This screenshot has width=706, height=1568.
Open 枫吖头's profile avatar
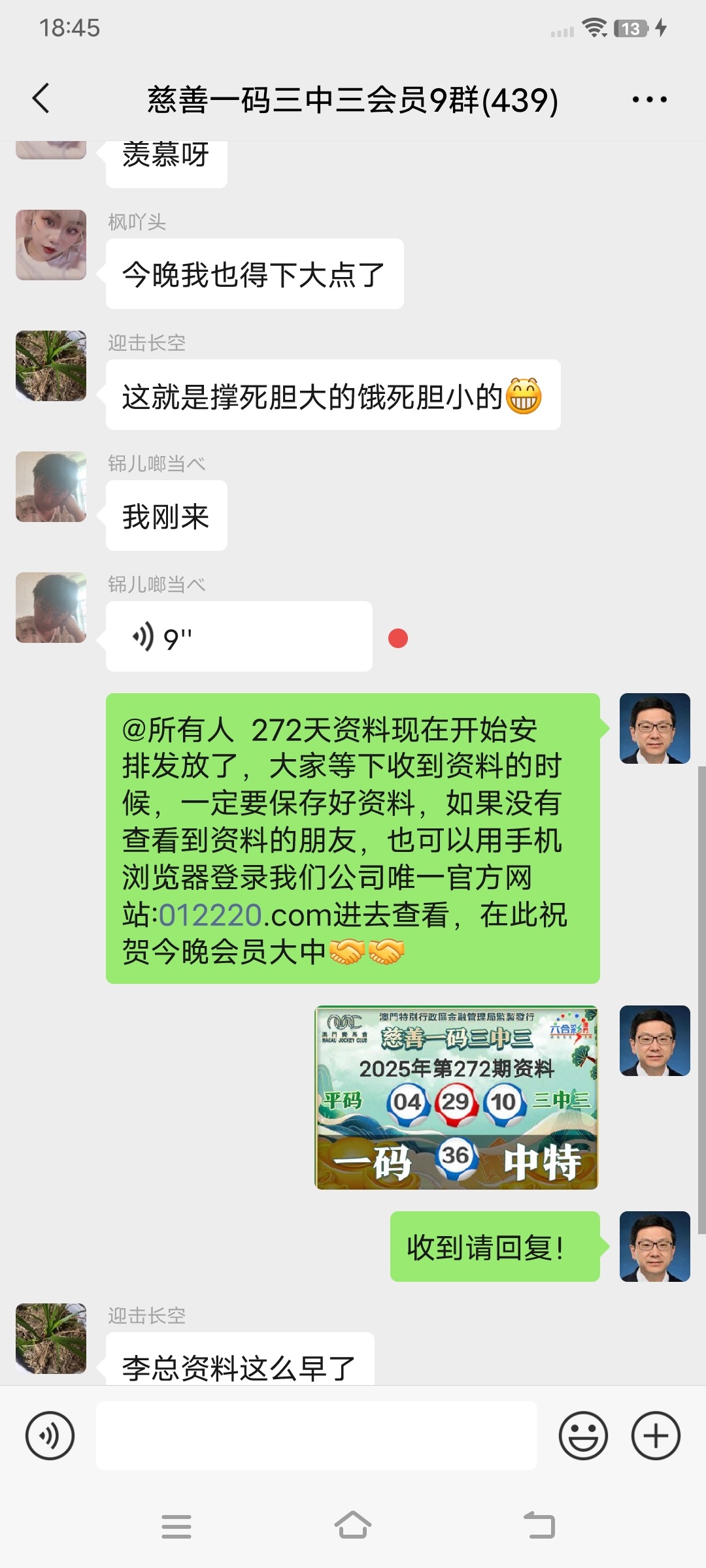(x=51, y=245)
